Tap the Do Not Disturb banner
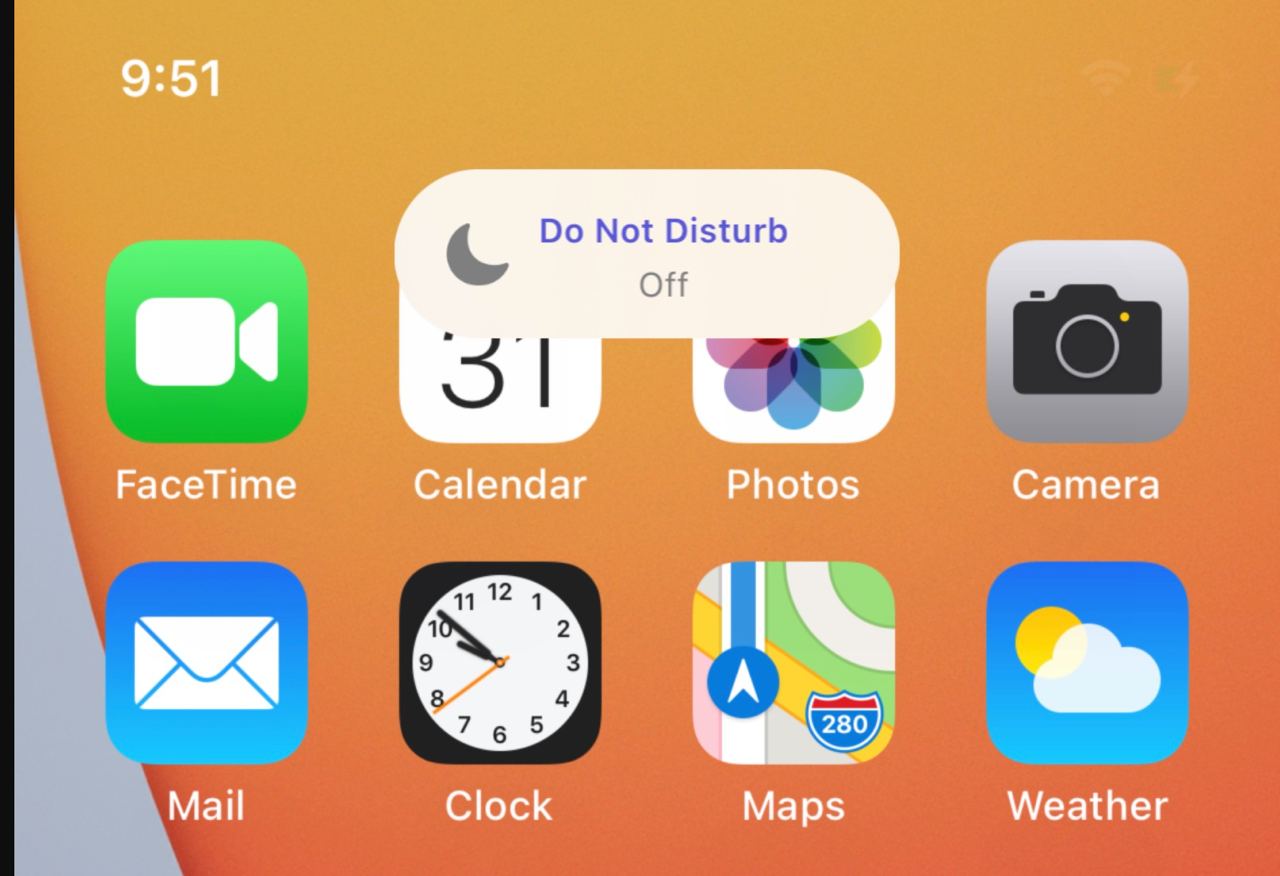The height and width of the screenshot is (876, 1280). 647,254
